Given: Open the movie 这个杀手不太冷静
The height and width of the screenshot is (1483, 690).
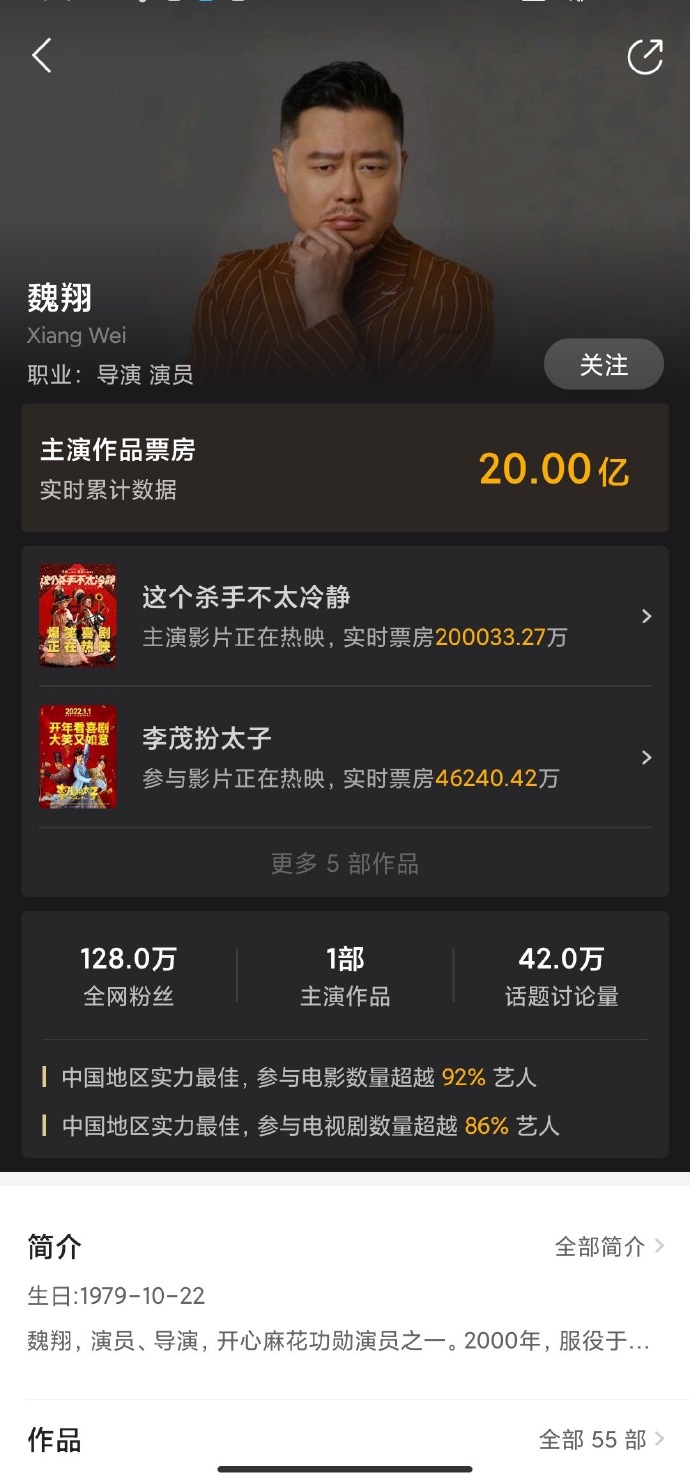Looking at the screenshot, I should tap(345, 616).
